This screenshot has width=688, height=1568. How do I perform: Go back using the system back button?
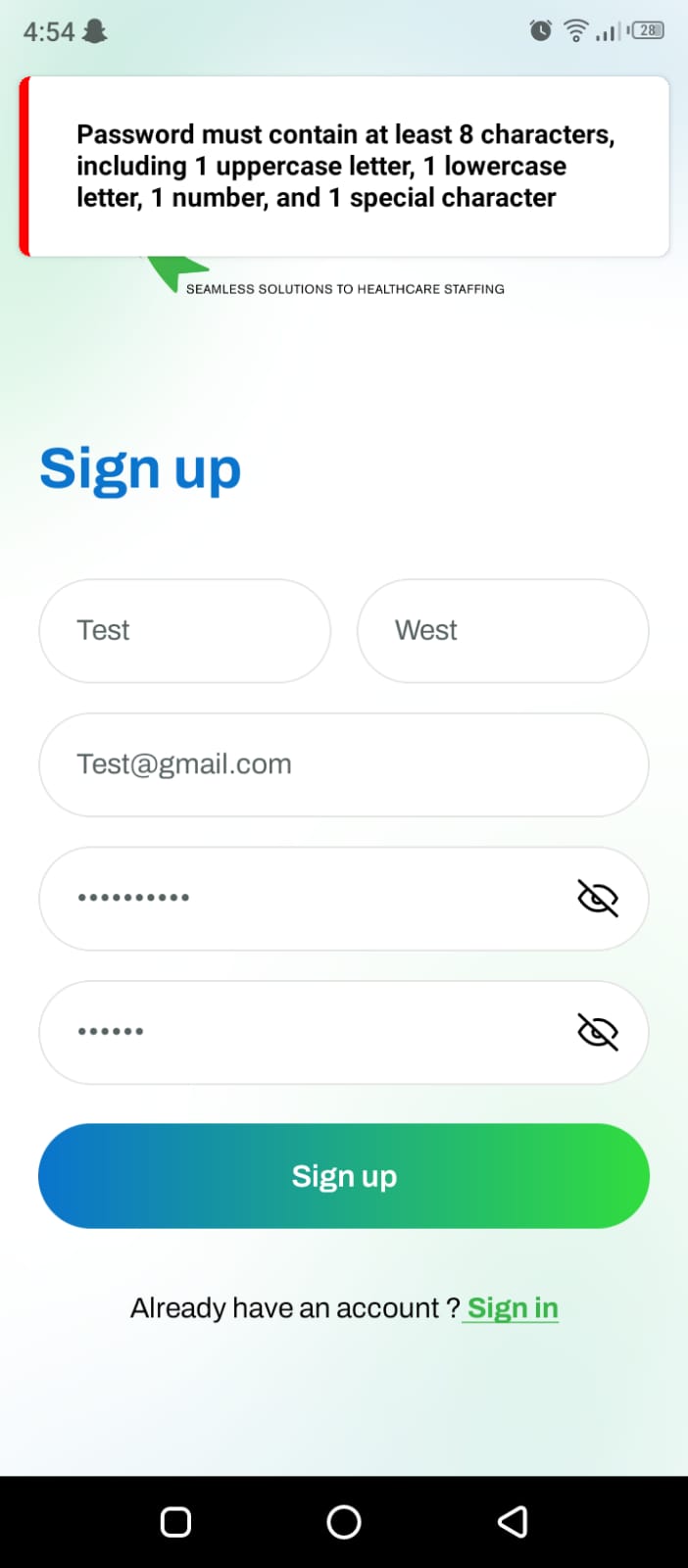click(x=513, y=1522)
